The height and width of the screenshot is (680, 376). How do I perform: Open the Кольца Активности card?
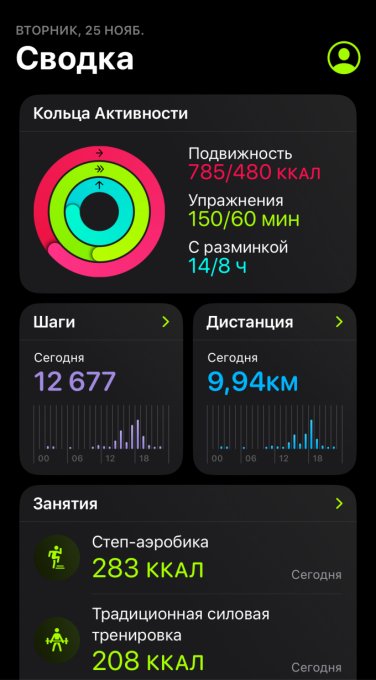coord(188,194)
